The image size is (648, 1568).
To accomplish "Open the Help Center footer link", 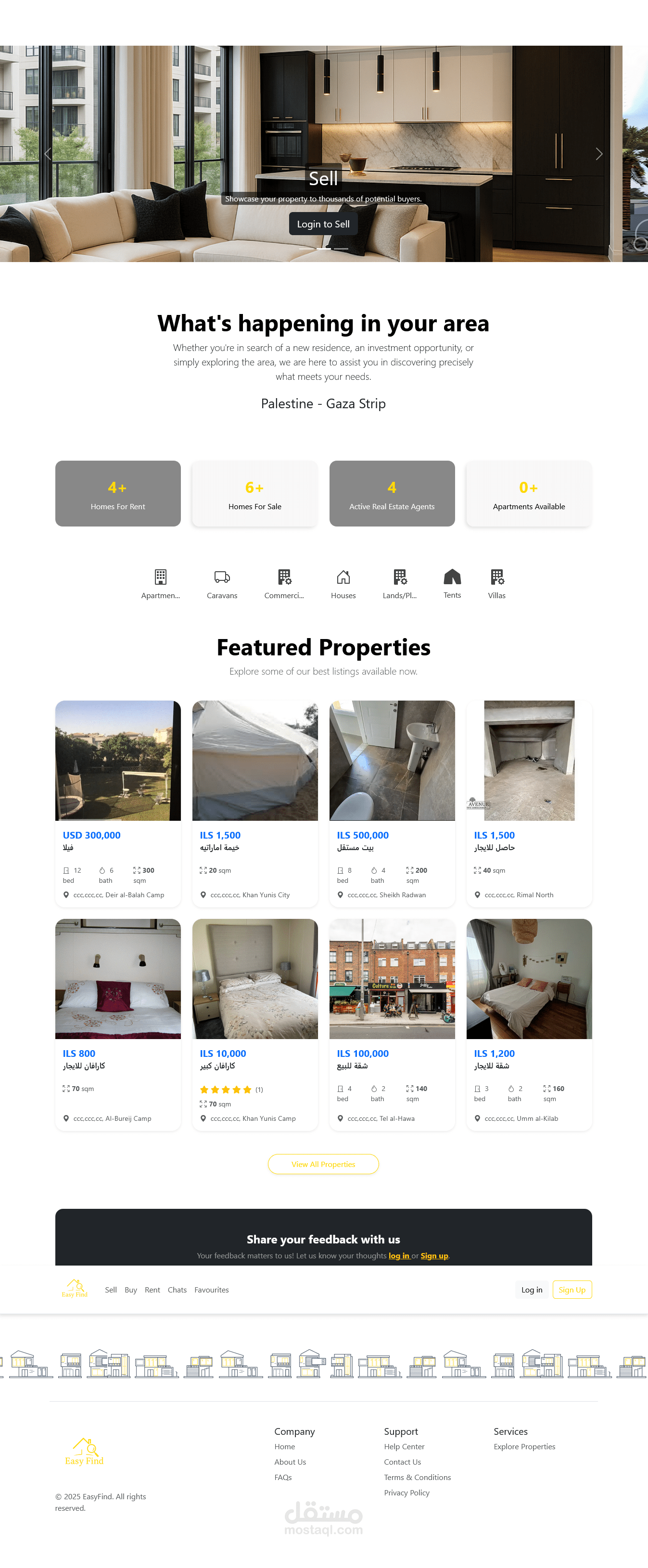I will [x=404, y=1446].
